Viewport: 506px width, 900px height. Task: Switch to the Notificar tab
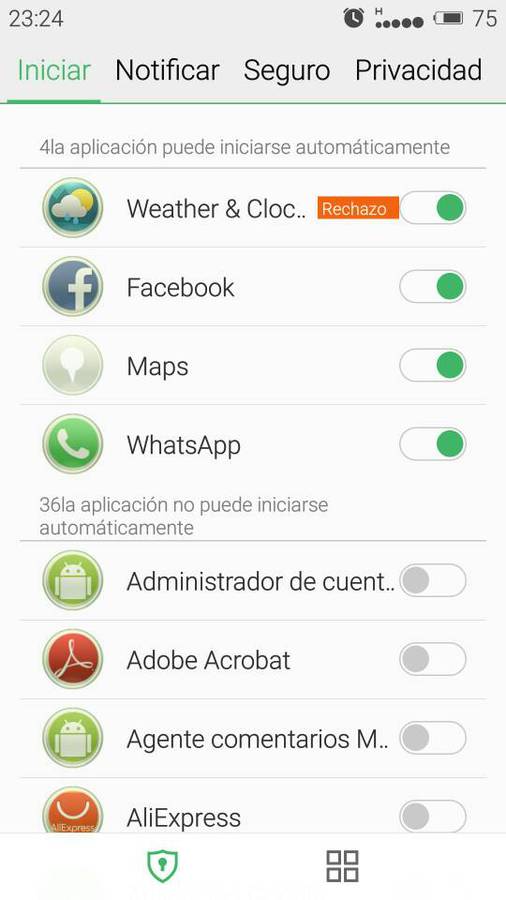[x=167, y=71]
